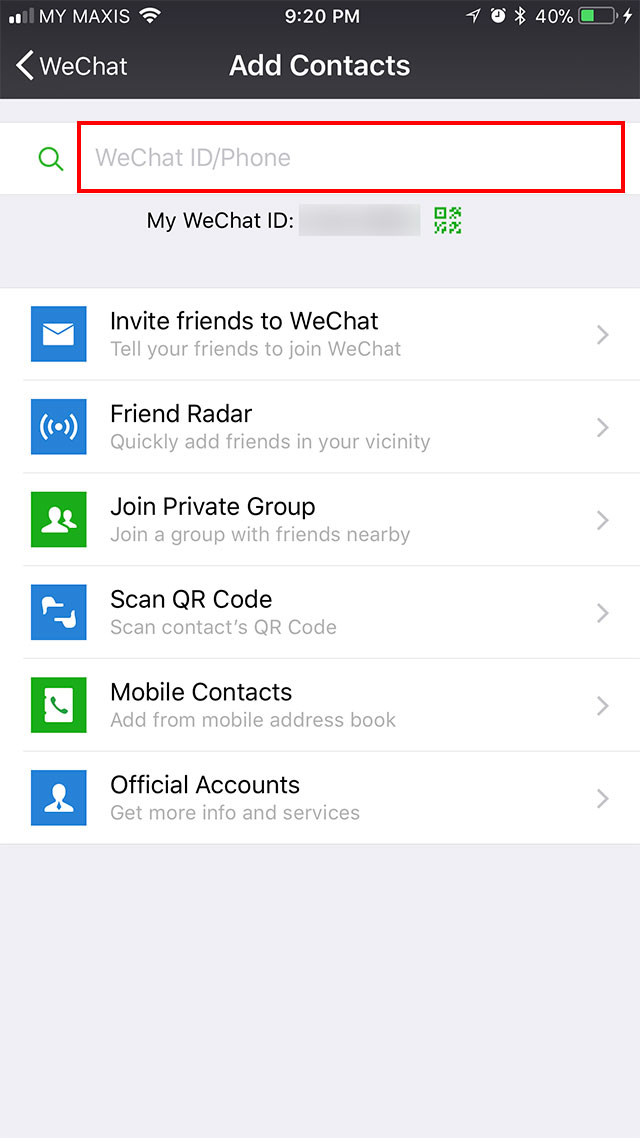
Task: Tap the WeChat ID/Phone search field
Action: pyautogui.click(x=350, y=158)
